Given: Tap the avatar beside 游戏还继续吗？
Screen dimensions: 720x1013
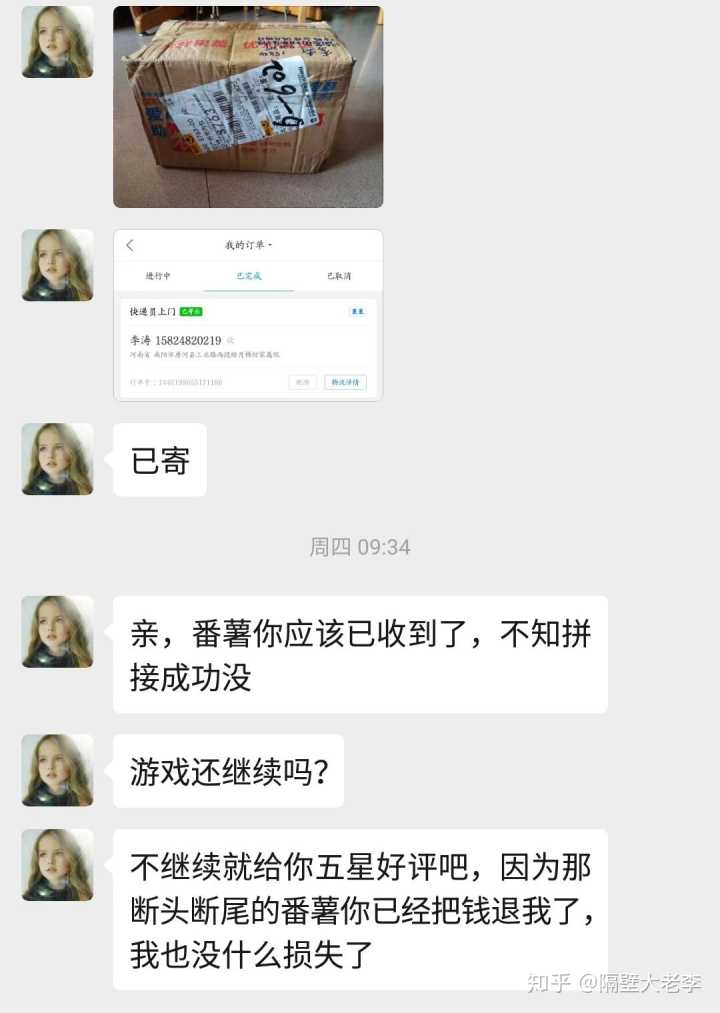Looking at the screenshot, I should (57, 770).
